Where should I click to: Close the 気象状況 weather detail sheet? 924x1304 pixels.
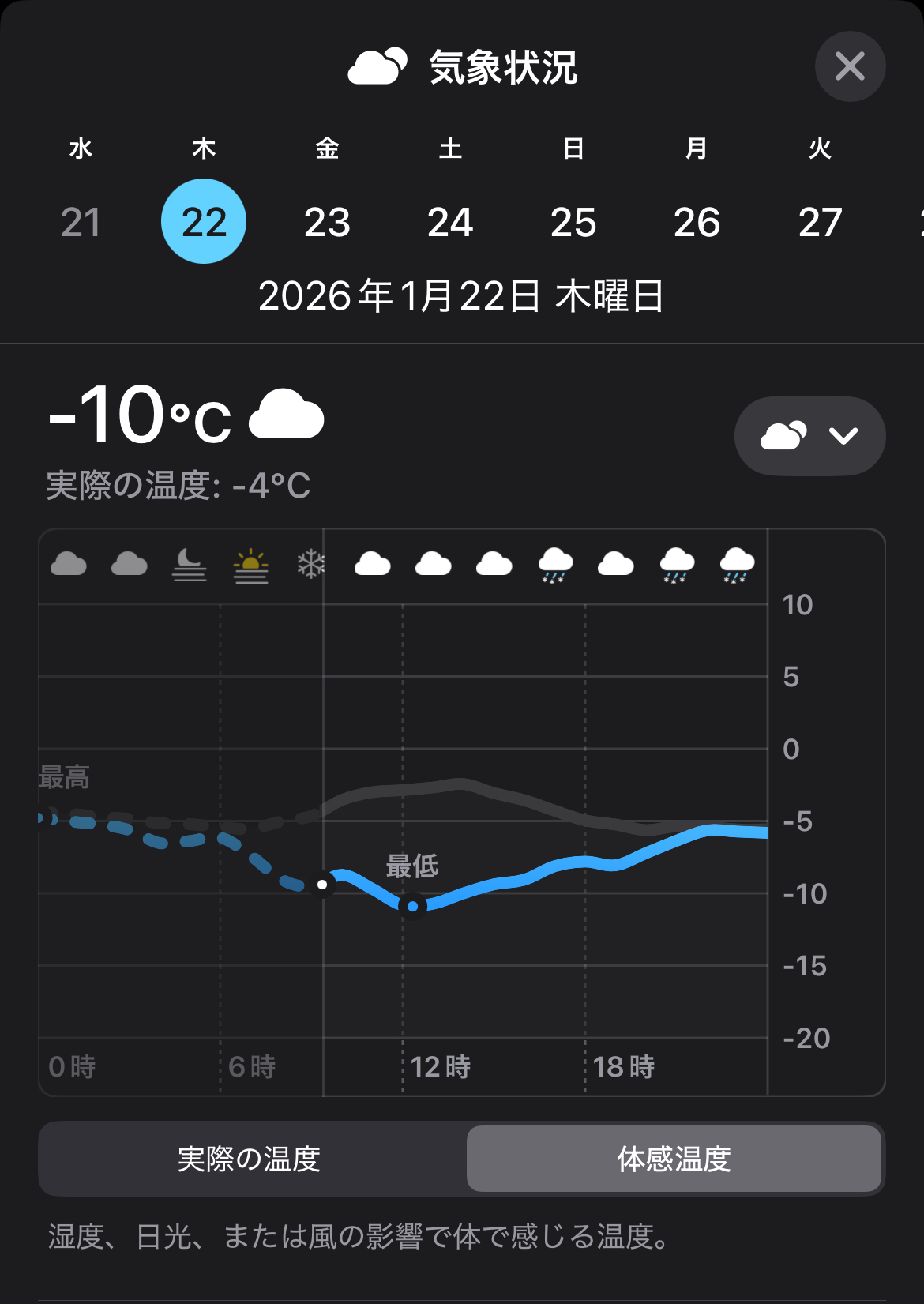[x=850, y=66]
